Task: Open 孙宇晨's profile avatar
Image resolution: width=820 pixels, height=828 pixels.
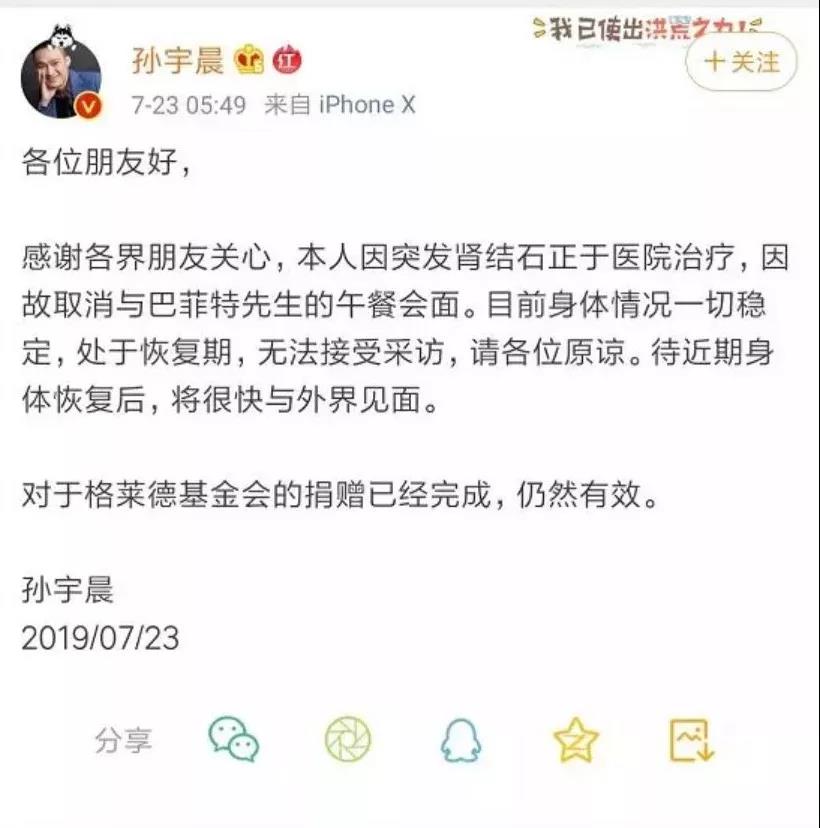Action: [61, 79]
